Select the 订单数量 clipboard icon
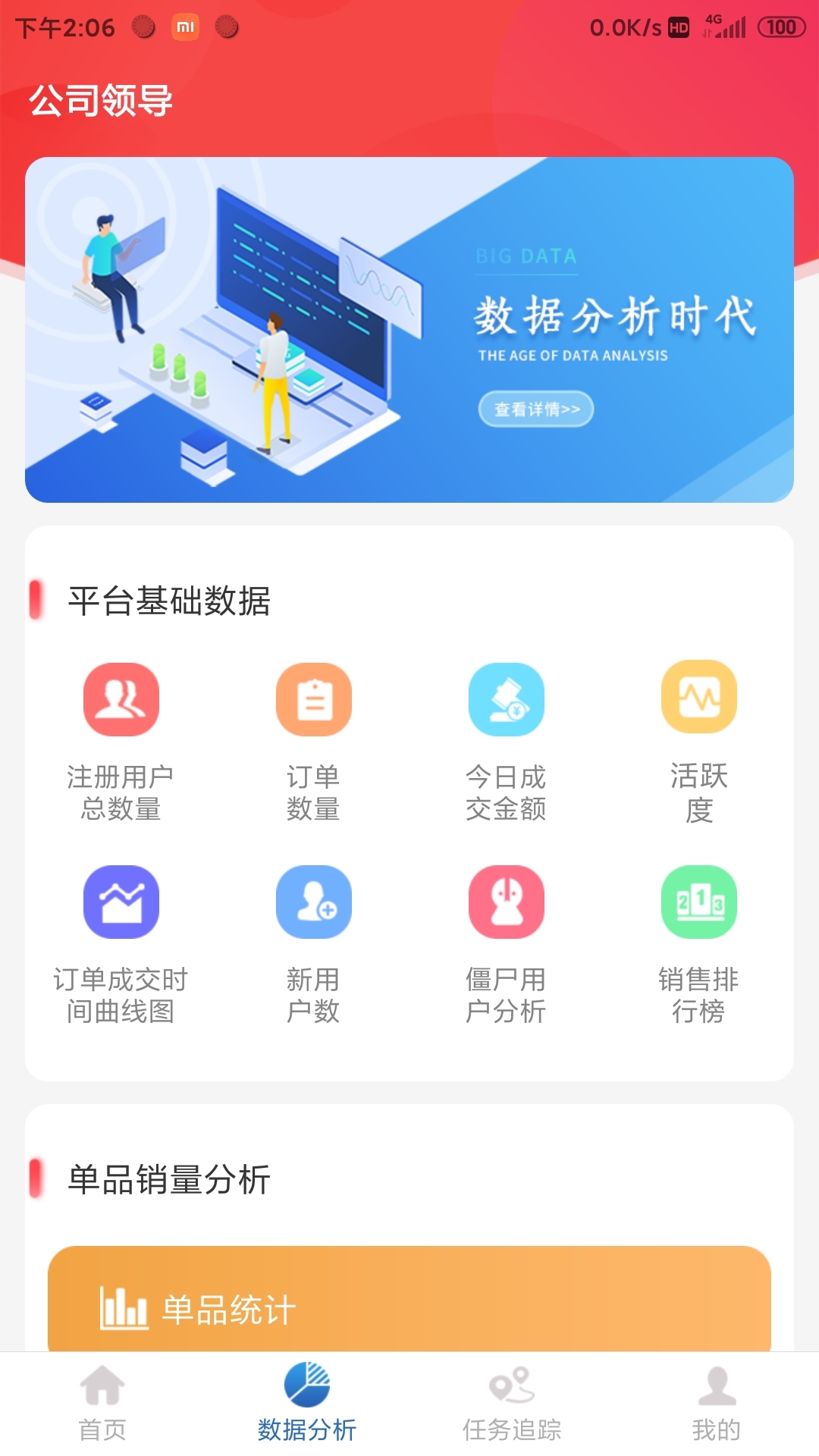 314,699
